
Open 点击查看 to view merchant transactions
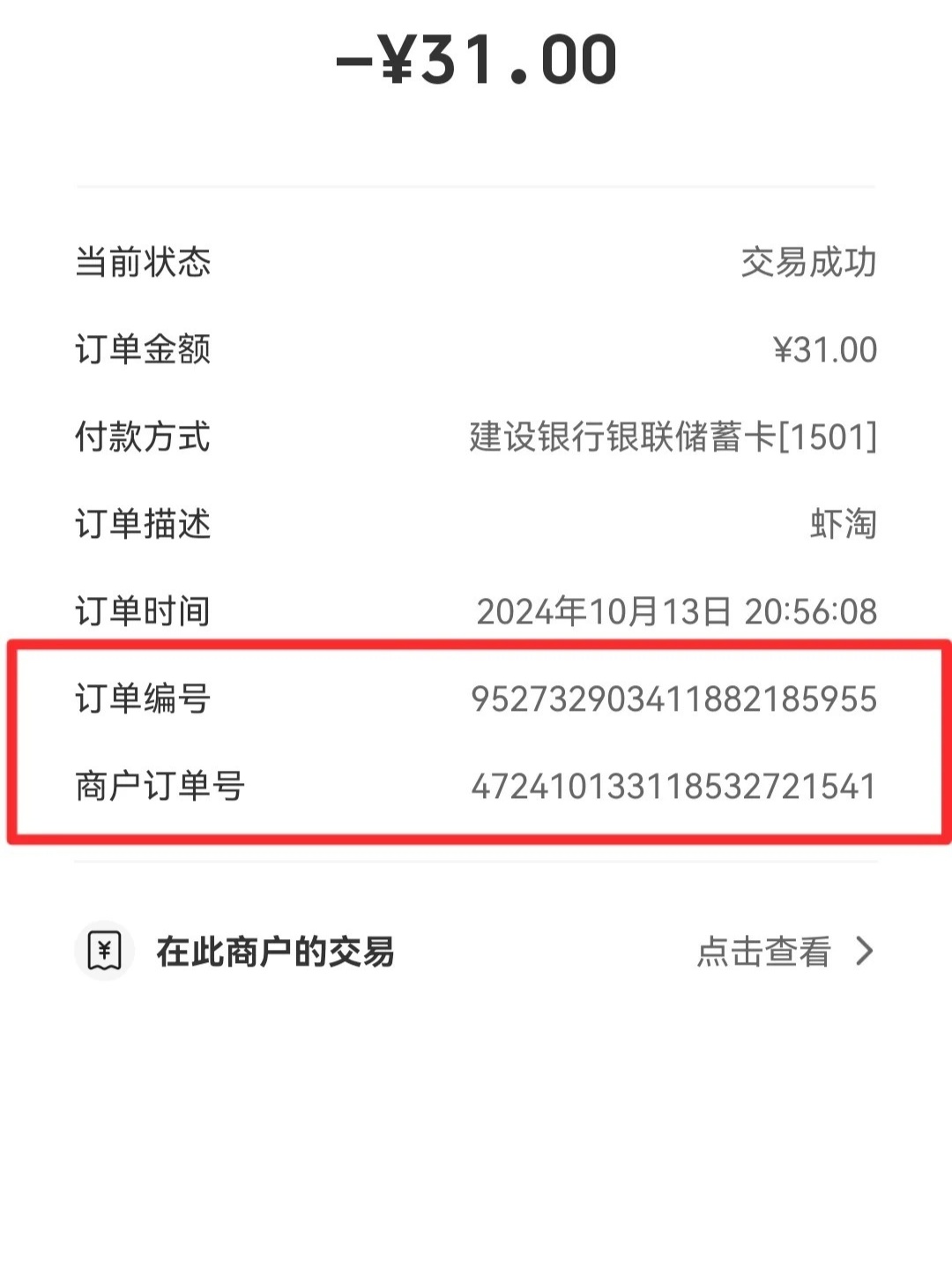[765, 952]
